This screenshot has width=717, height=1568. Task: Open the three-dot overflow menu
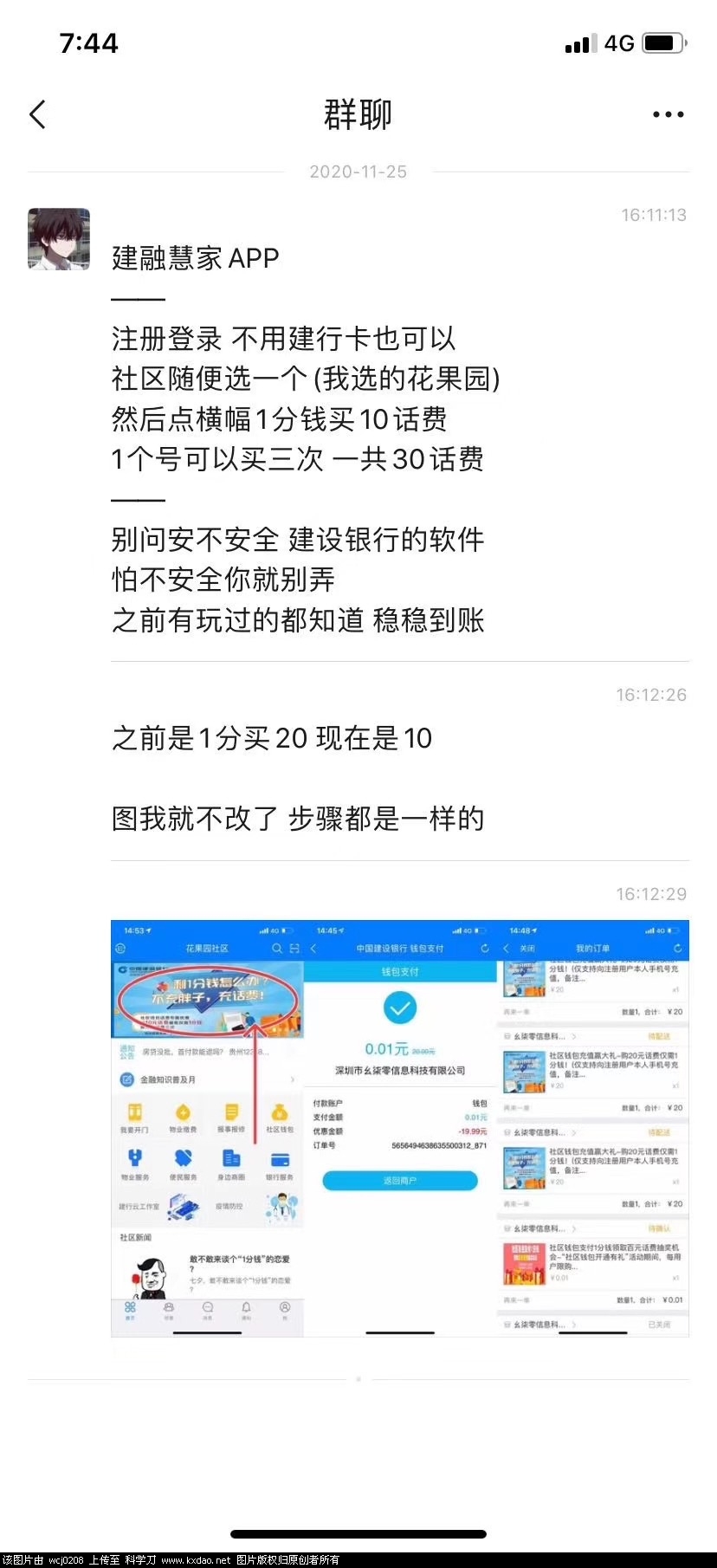tap(668, 114)
